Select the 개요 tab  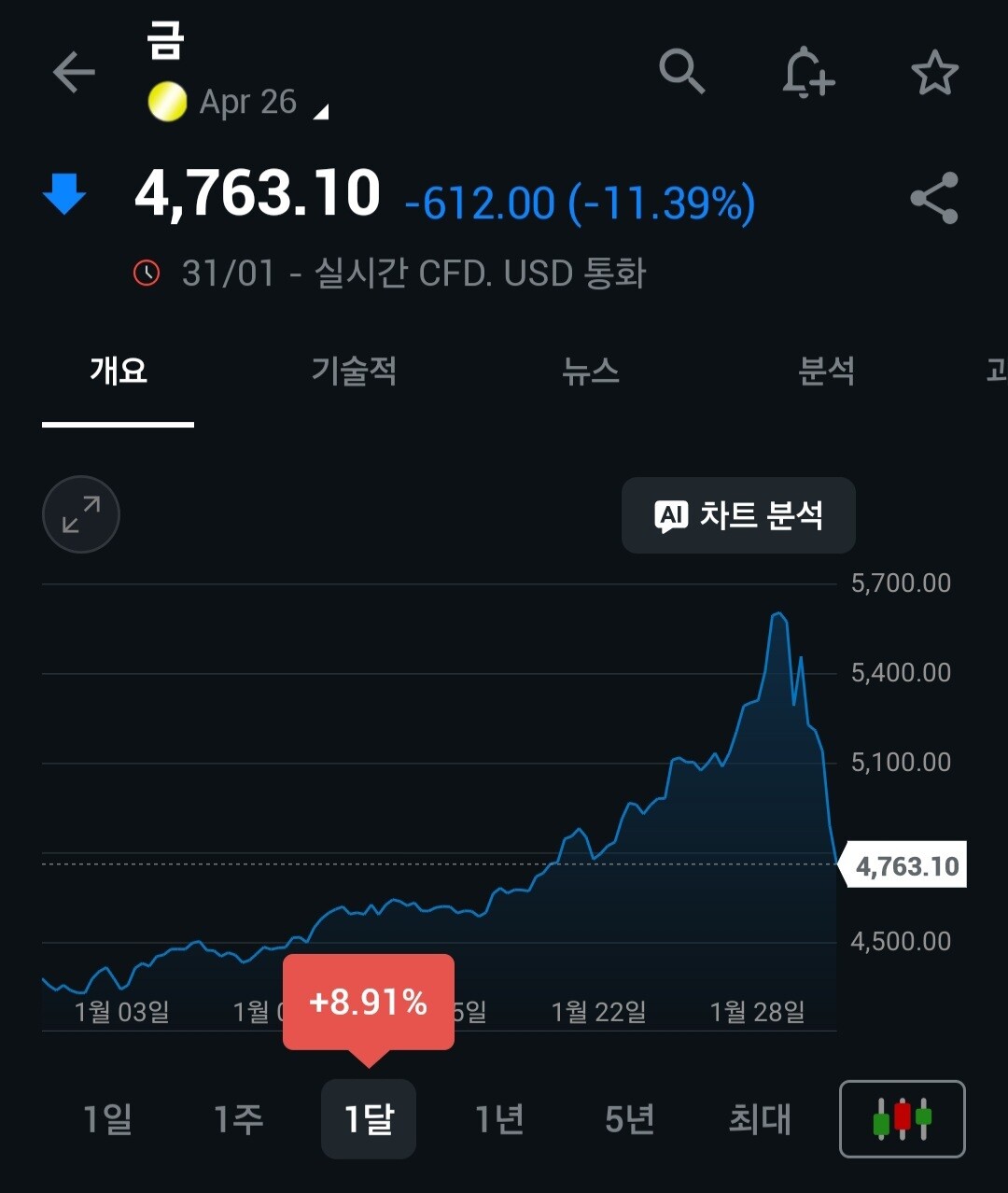click(119, 372)
